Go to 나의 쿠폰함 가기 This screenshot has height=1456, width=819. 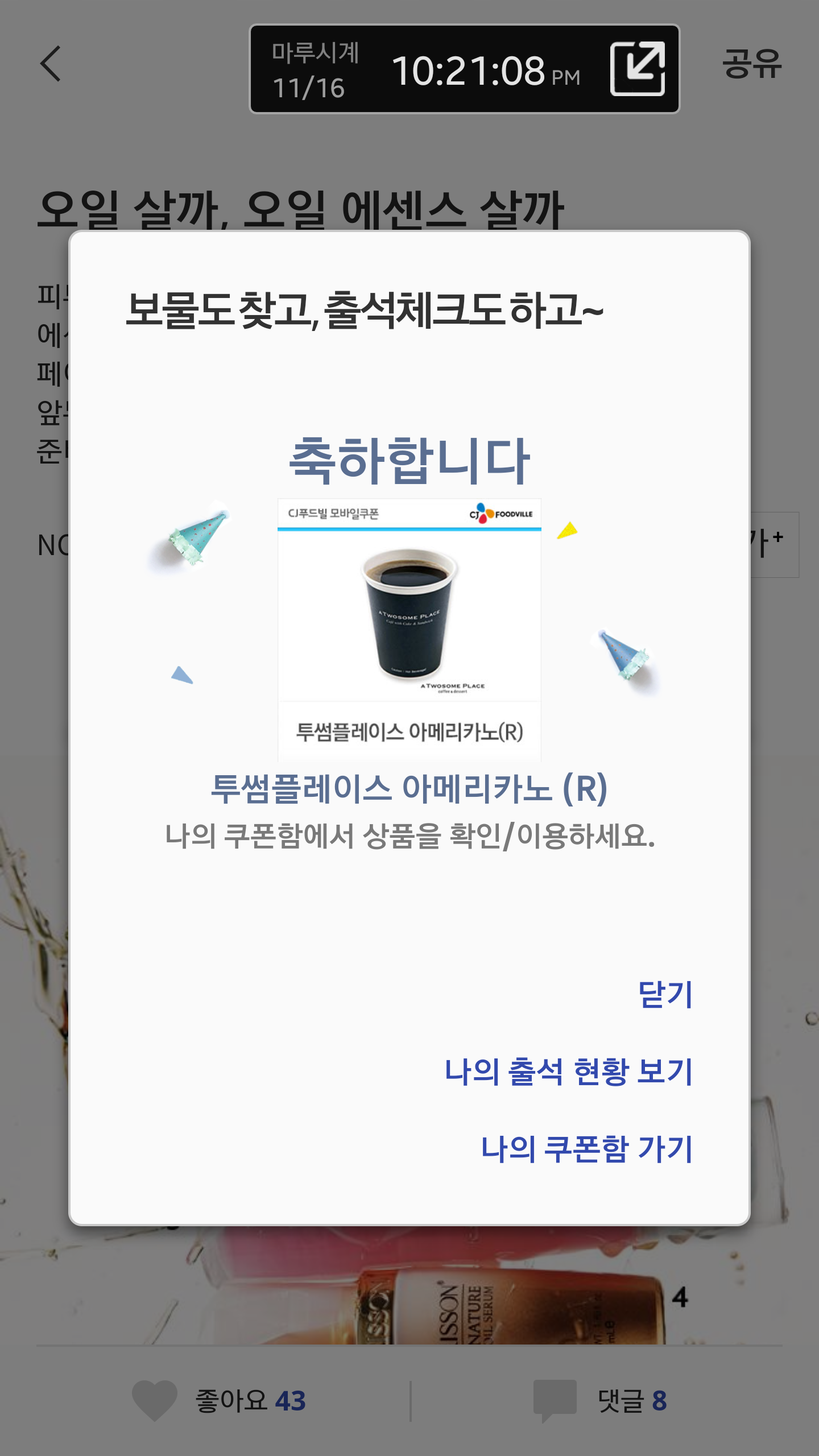point(586,1149)
